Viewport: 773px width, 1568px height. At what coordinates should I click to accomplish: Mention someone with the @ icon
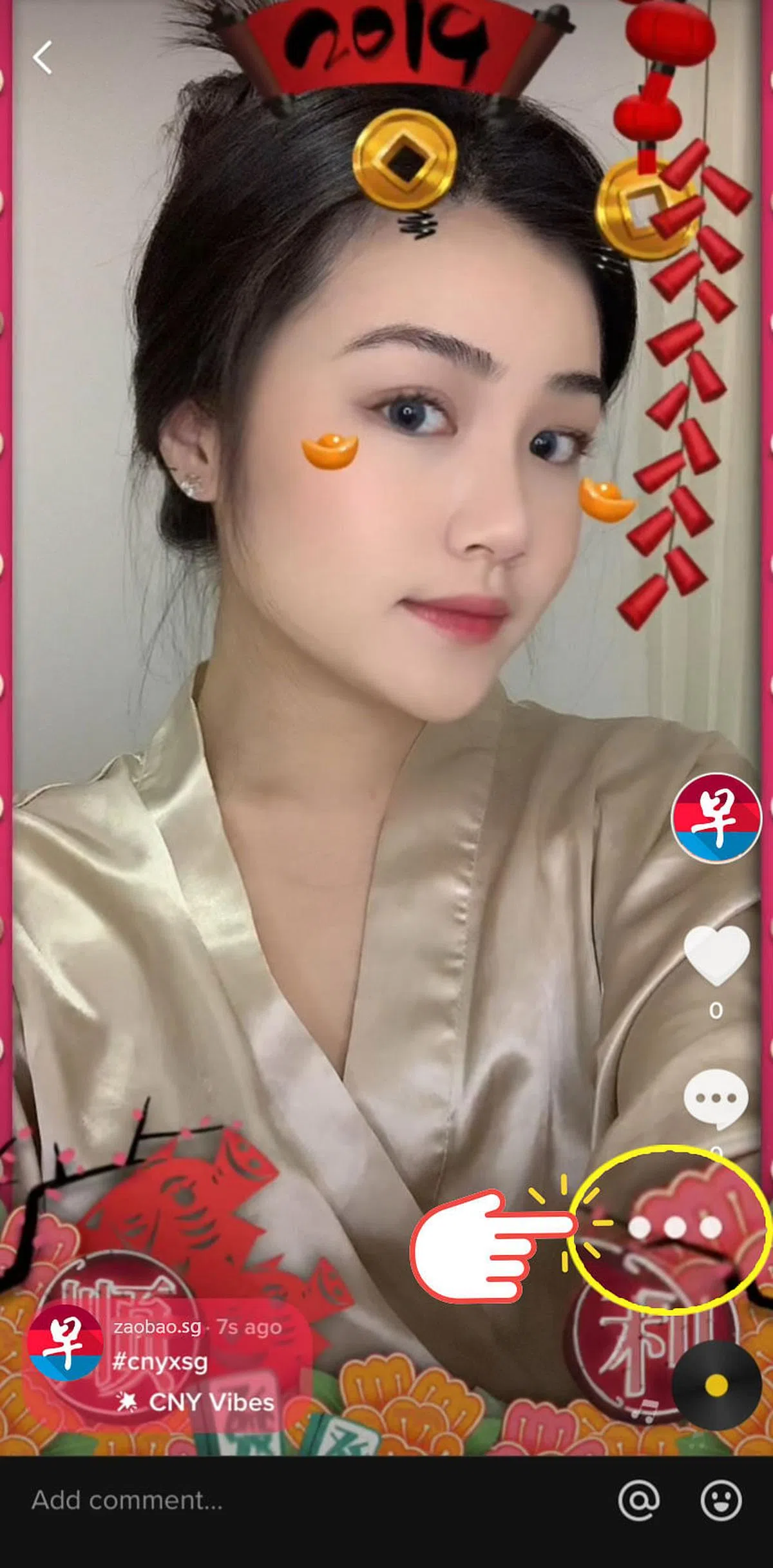click(638, 1500)
